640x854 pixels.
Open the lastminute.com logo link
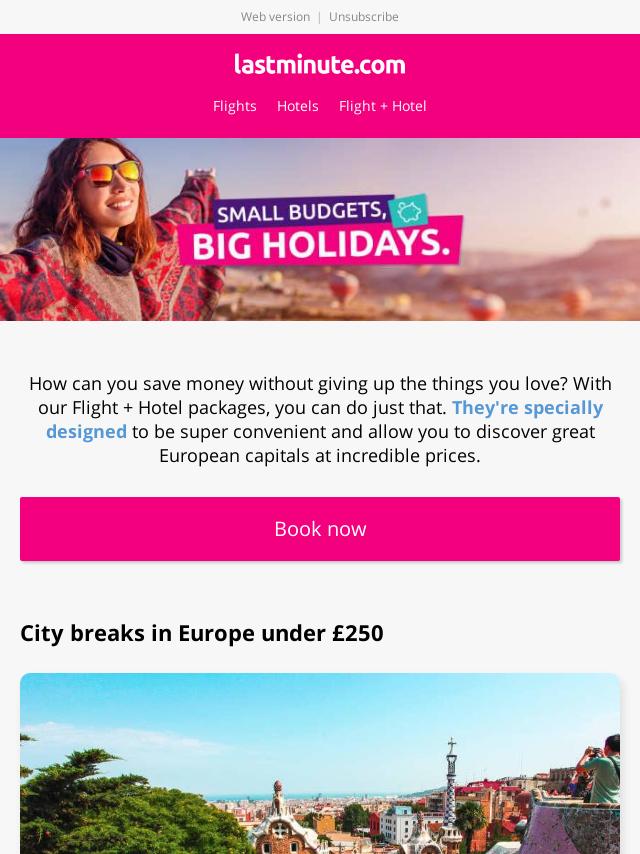(x=320, y=65)
